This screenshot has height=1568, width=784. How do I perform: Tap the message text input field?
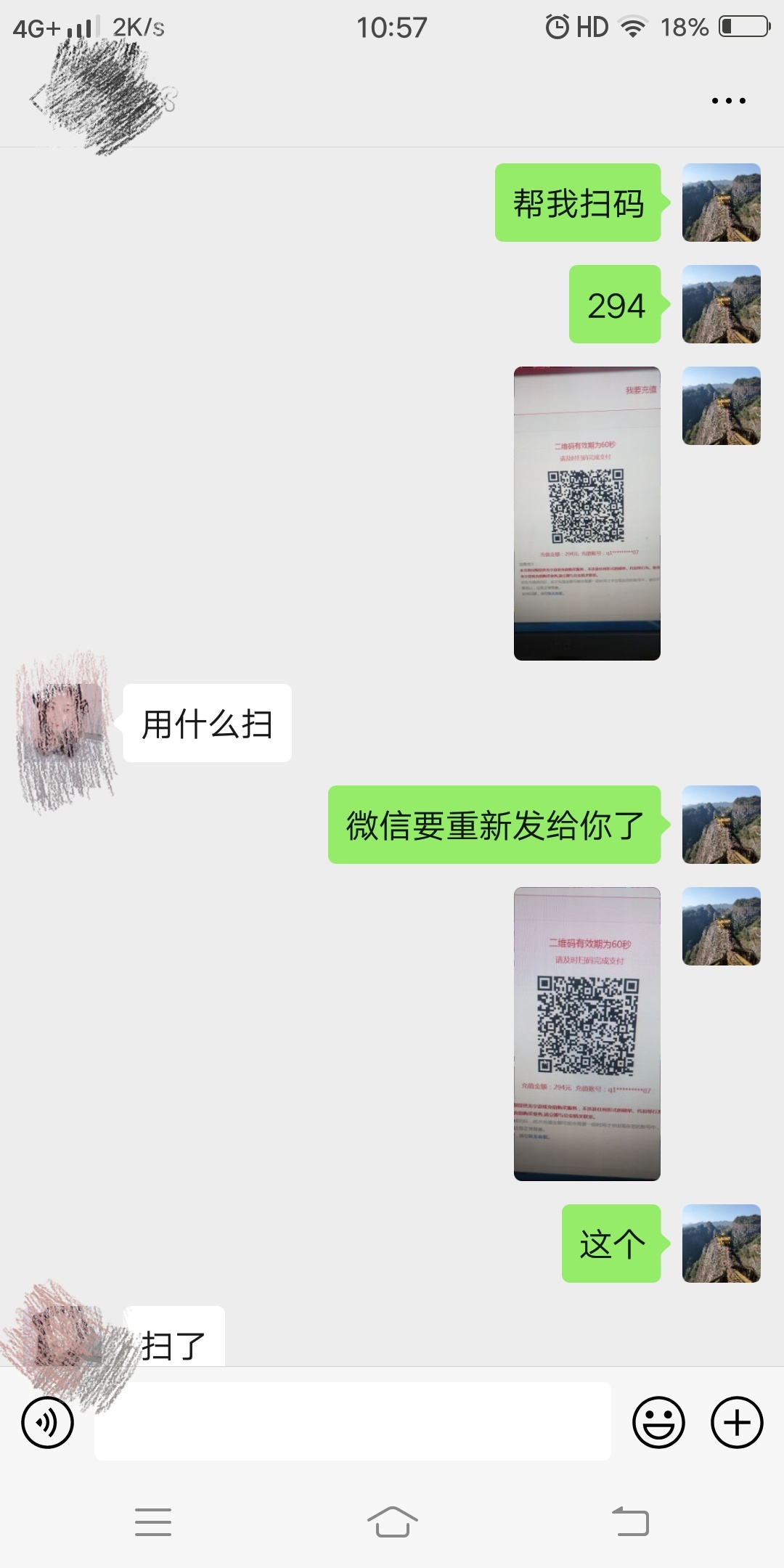352,1422
